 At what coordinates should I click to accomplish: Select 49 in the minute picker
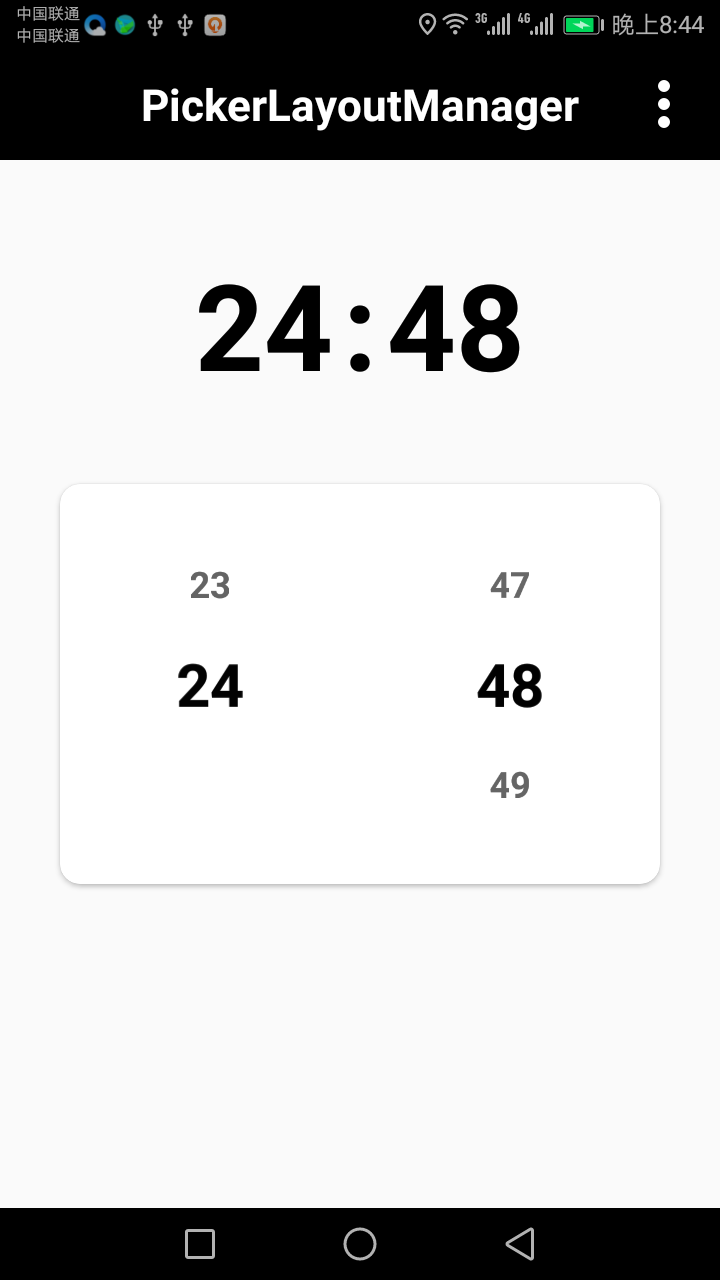(510, 786)
